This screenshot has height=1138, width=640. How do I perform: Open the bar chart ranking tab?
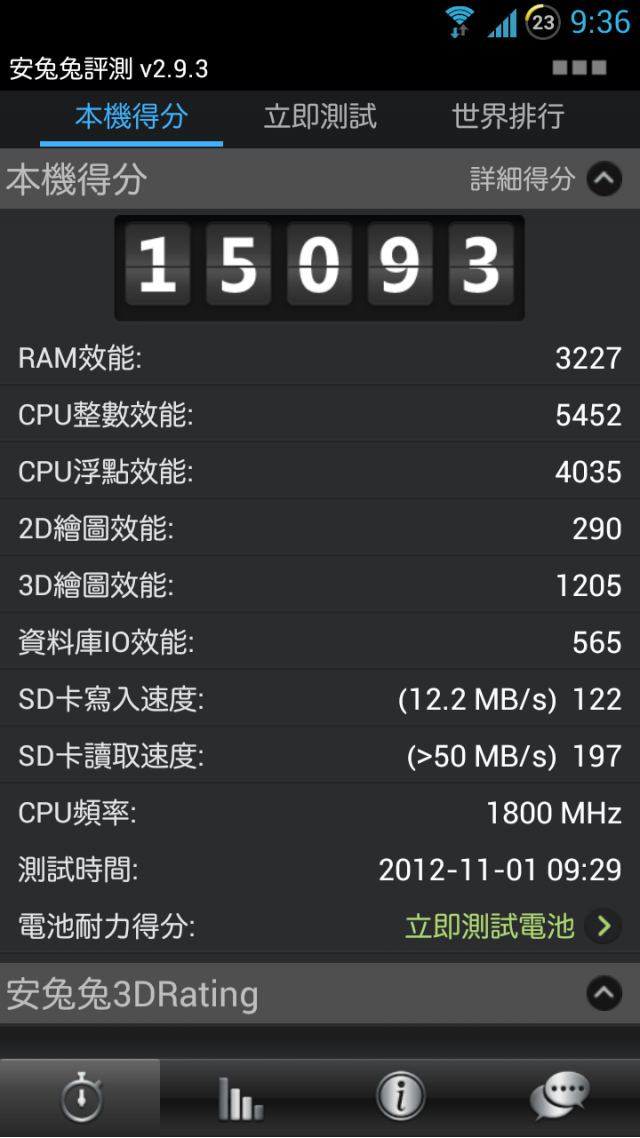point(240,1098)
